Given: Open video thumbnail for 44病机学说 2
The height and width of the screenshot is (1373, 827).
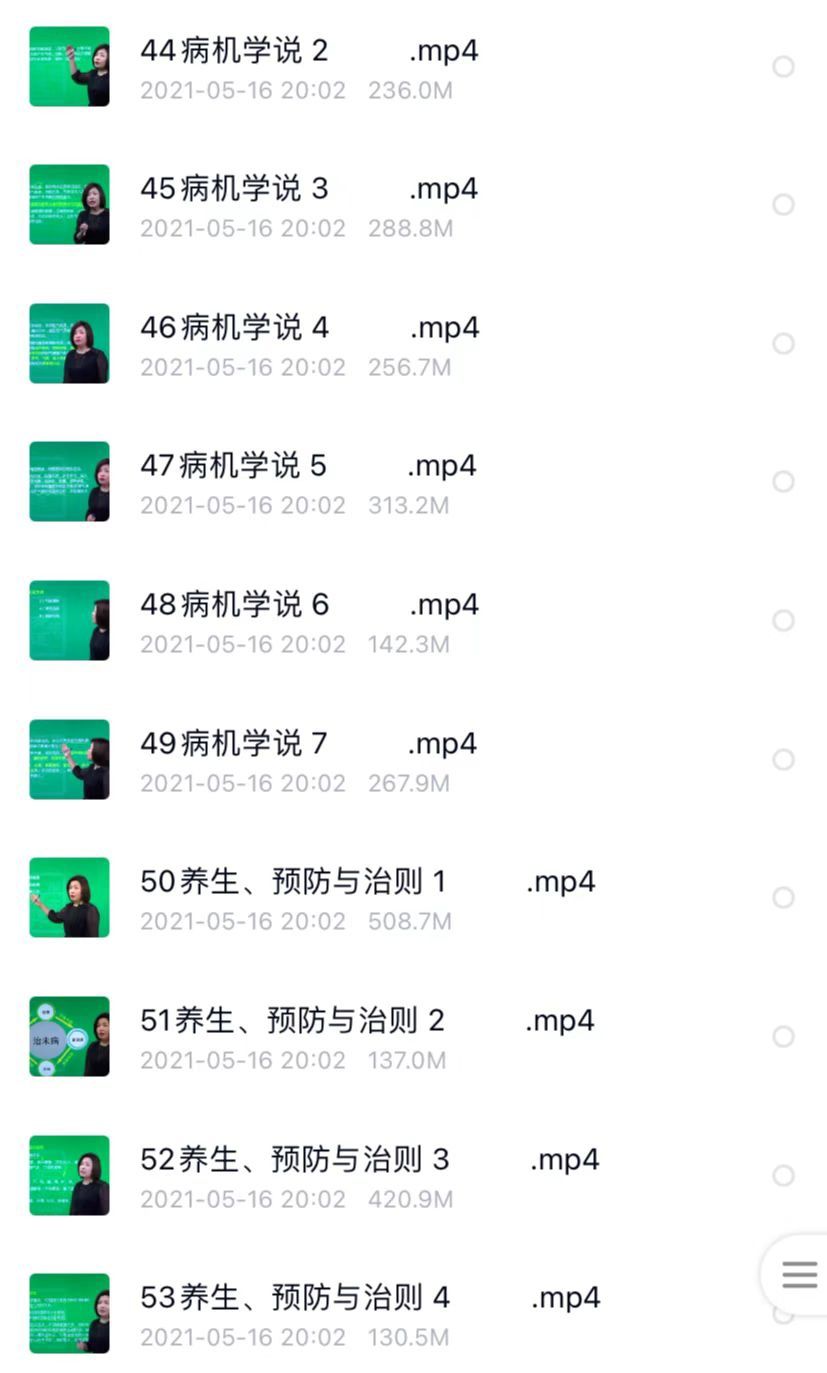Looking at the screenshot, I should point(68,65).
